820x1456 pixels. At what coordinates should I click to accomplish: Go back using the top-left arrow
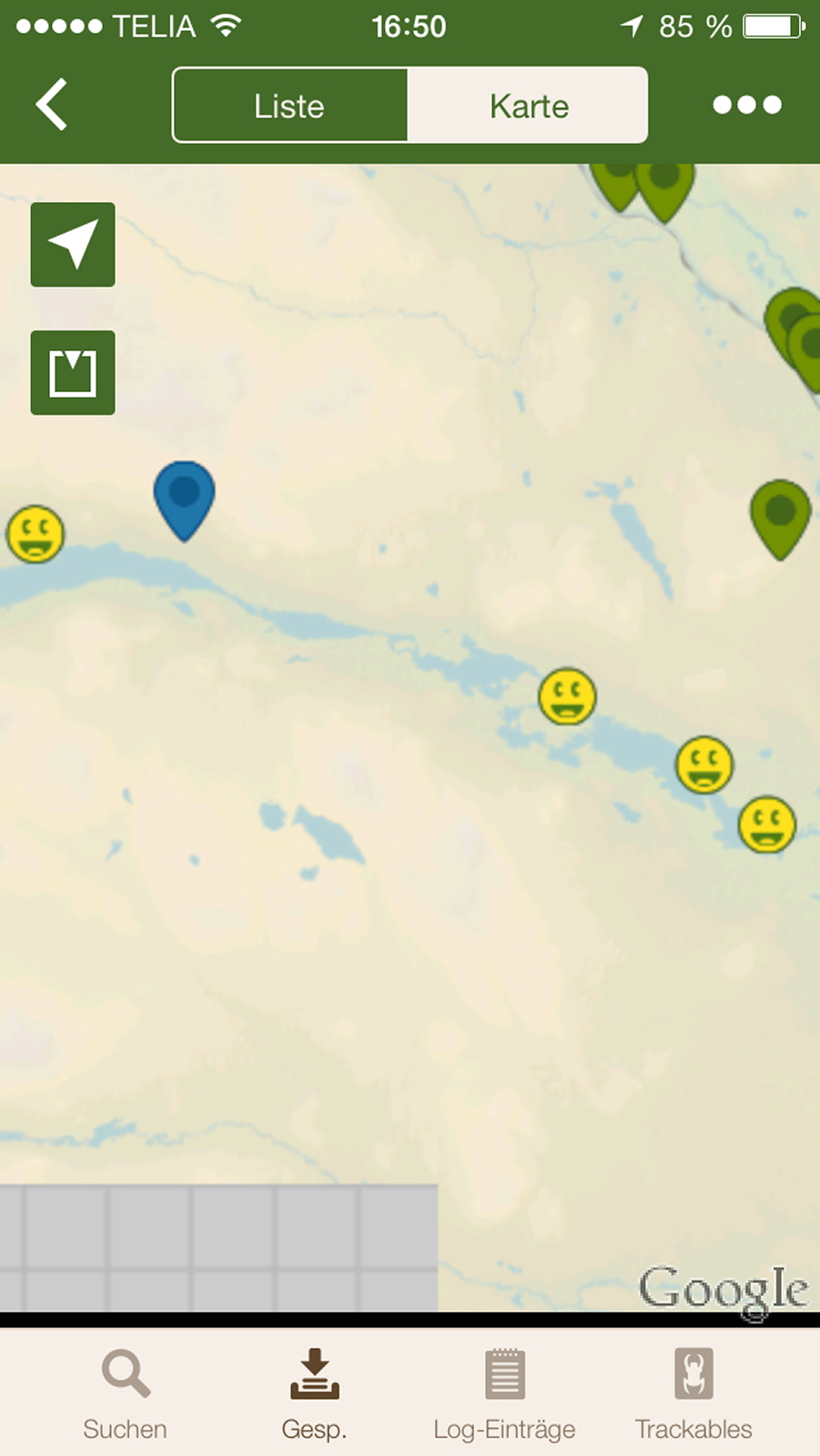(52, 105)
